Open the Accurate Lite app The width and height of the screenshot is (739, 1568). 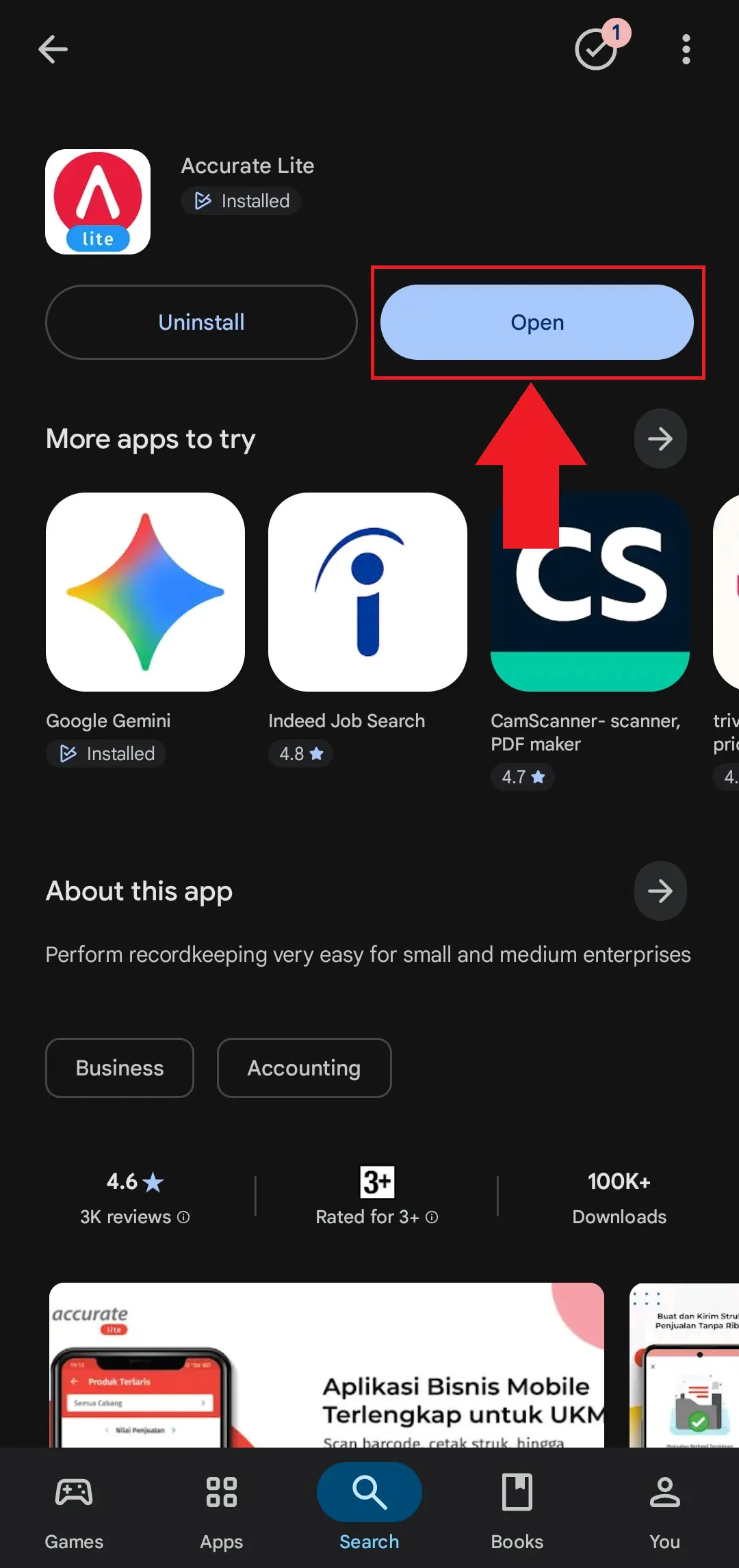[536, 322]
